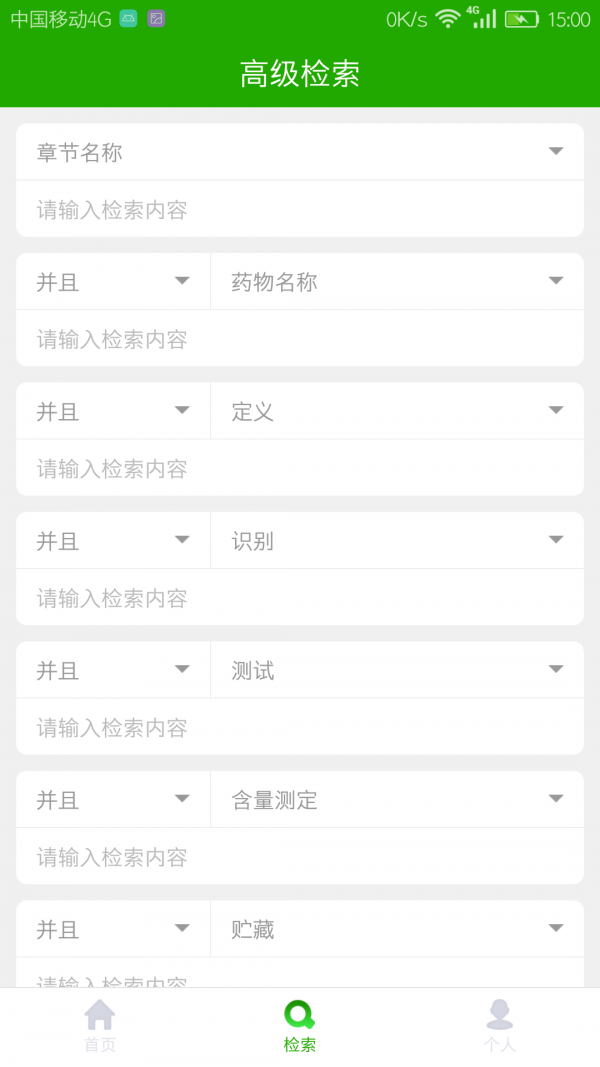
Task: Open the 药物名称 field dropdown
Action: (x=397, y=282)
